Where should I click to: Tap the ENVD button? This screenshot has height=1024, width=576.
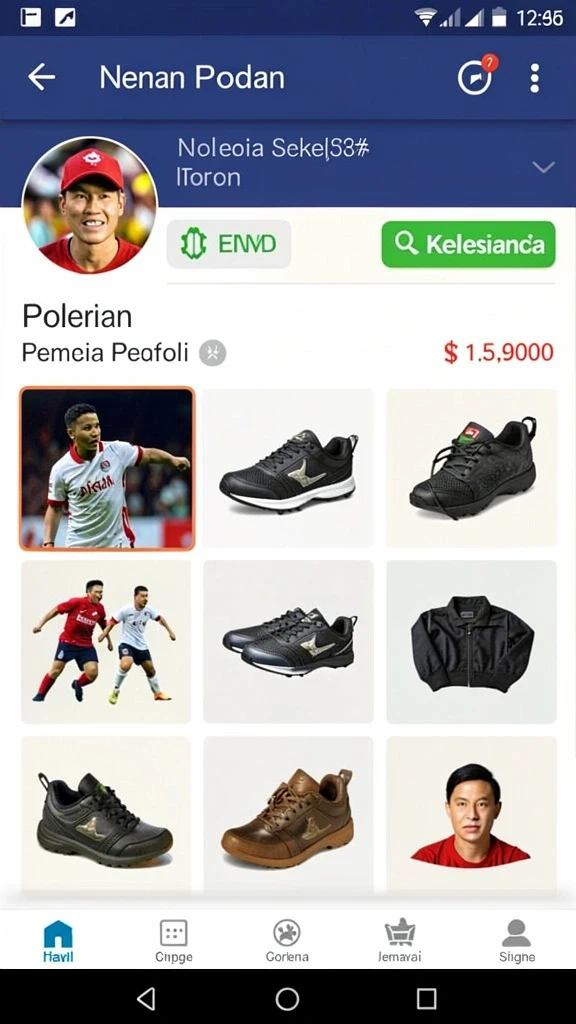click(x=229, y=244)
